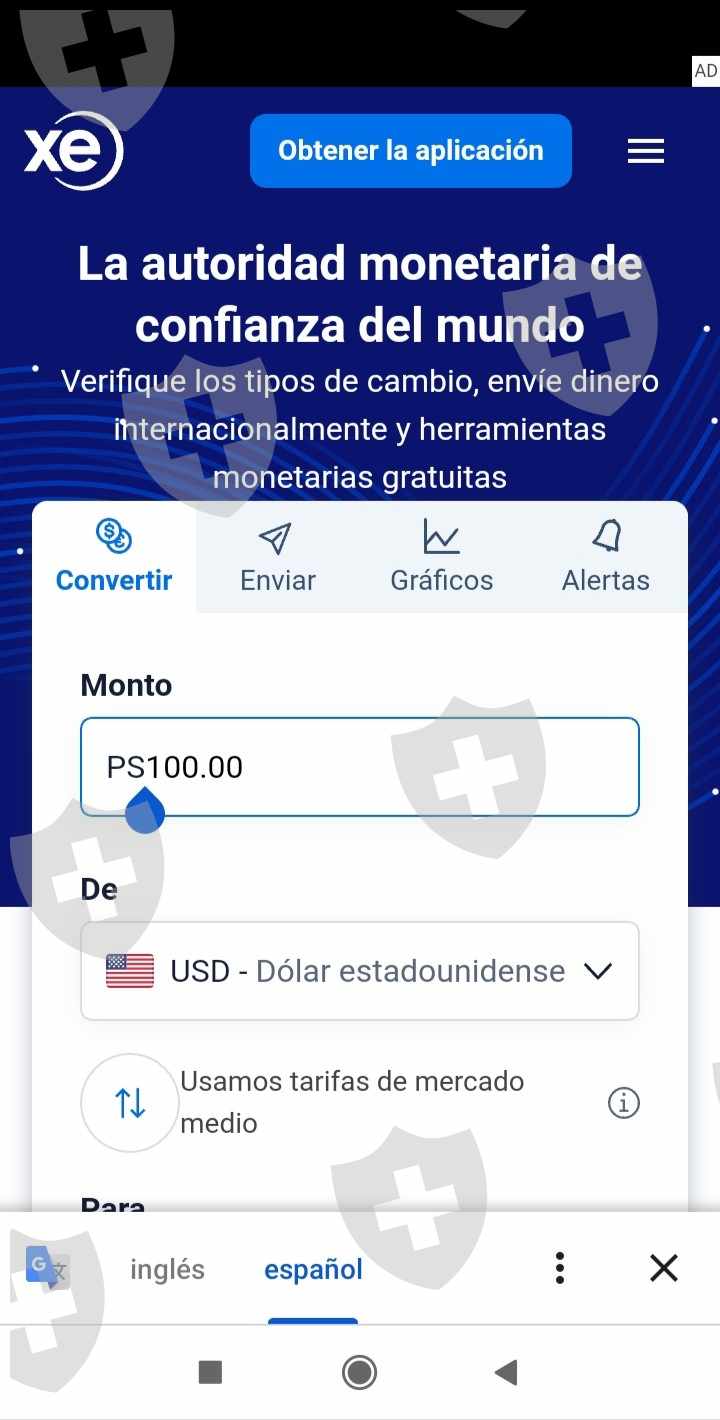The height and width of the screenshot is (1420, 720).
Task: Swap the from and to currencies
Action: tap(130, 1103)
